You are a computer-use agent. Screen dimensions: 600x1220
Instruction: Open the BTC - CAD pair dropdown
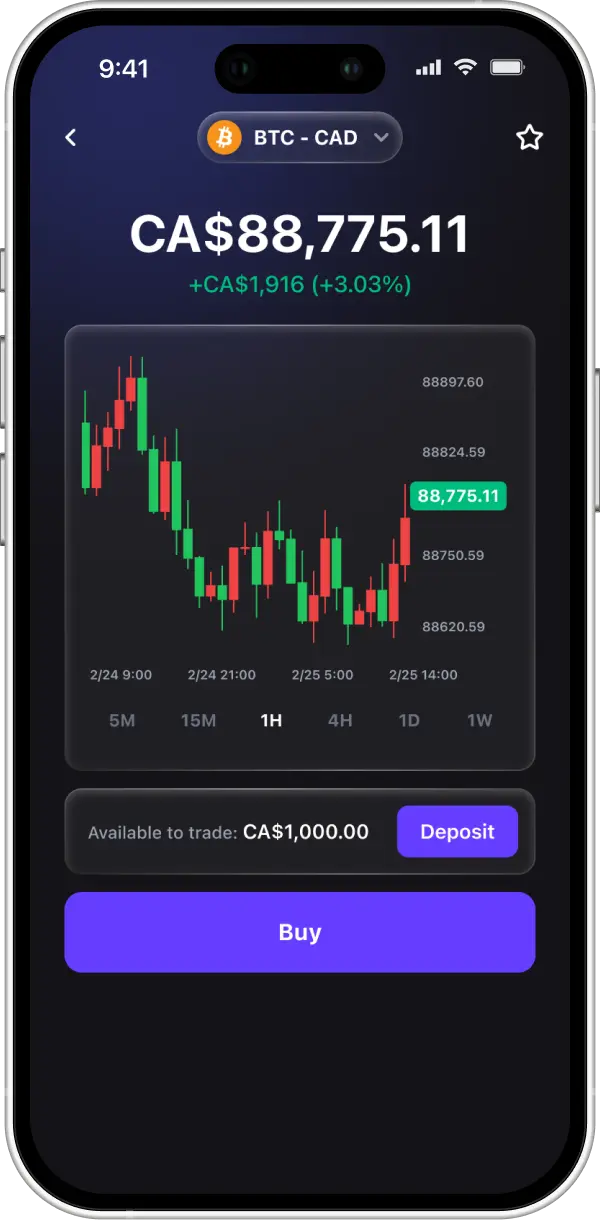300,138
